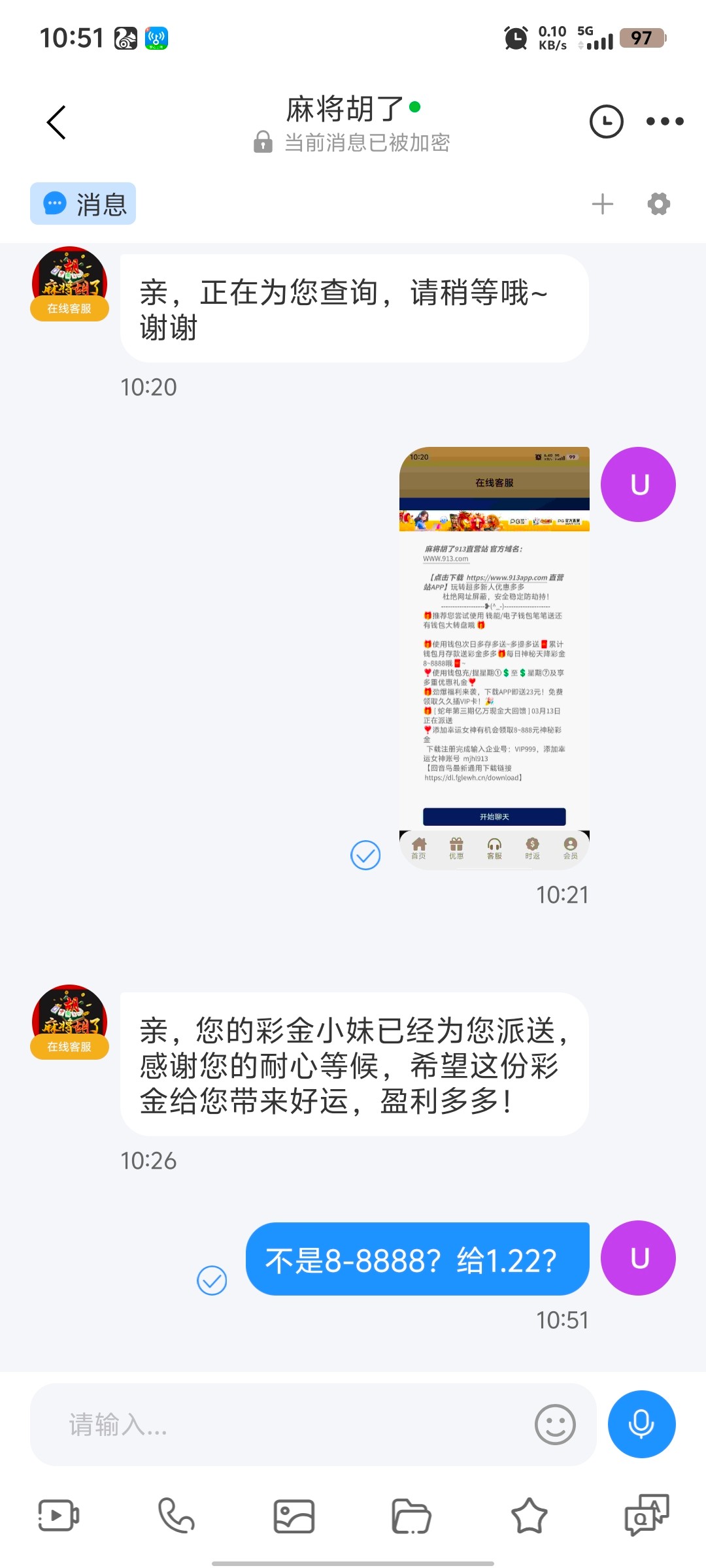Select the 消息 tab

coord(83,204)
